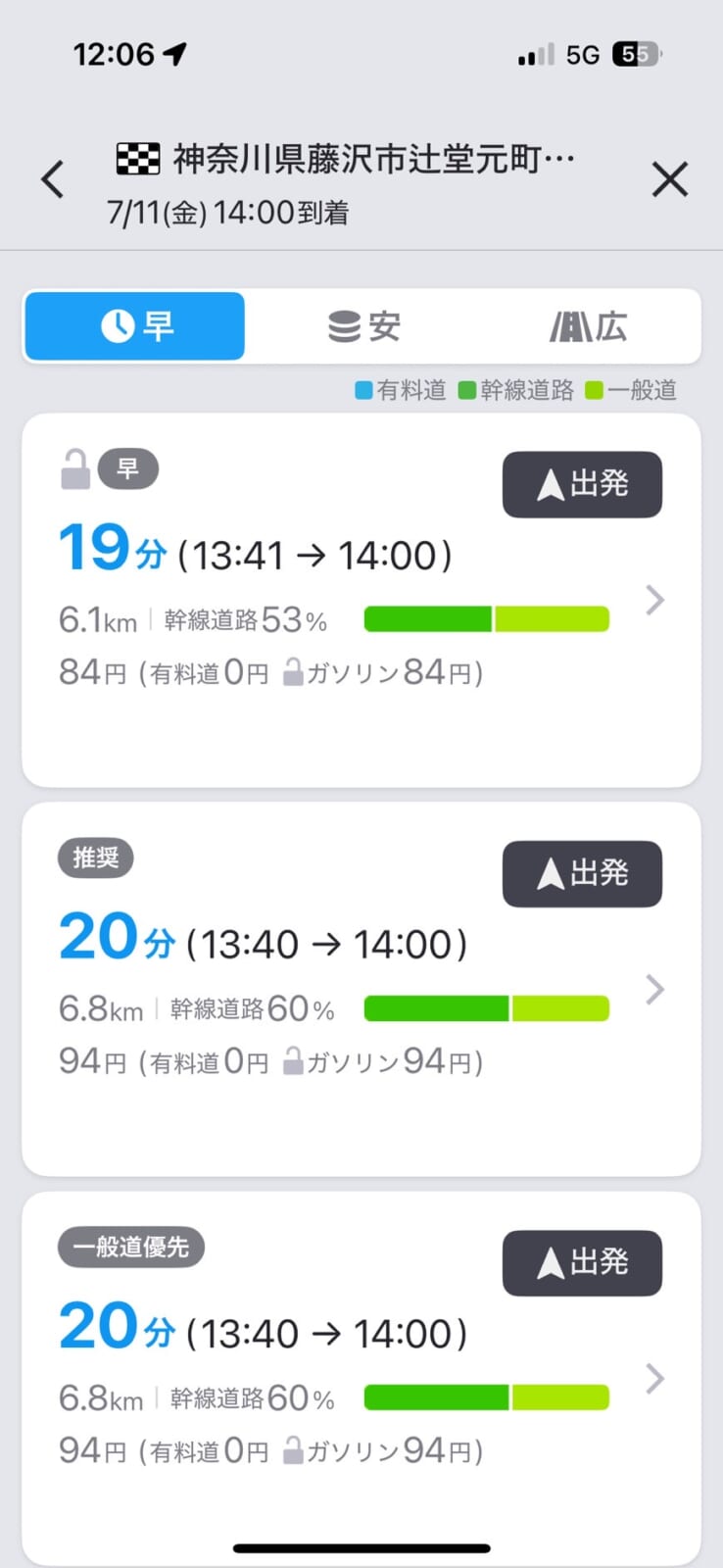Close the route search with the X

coord(670,179)
